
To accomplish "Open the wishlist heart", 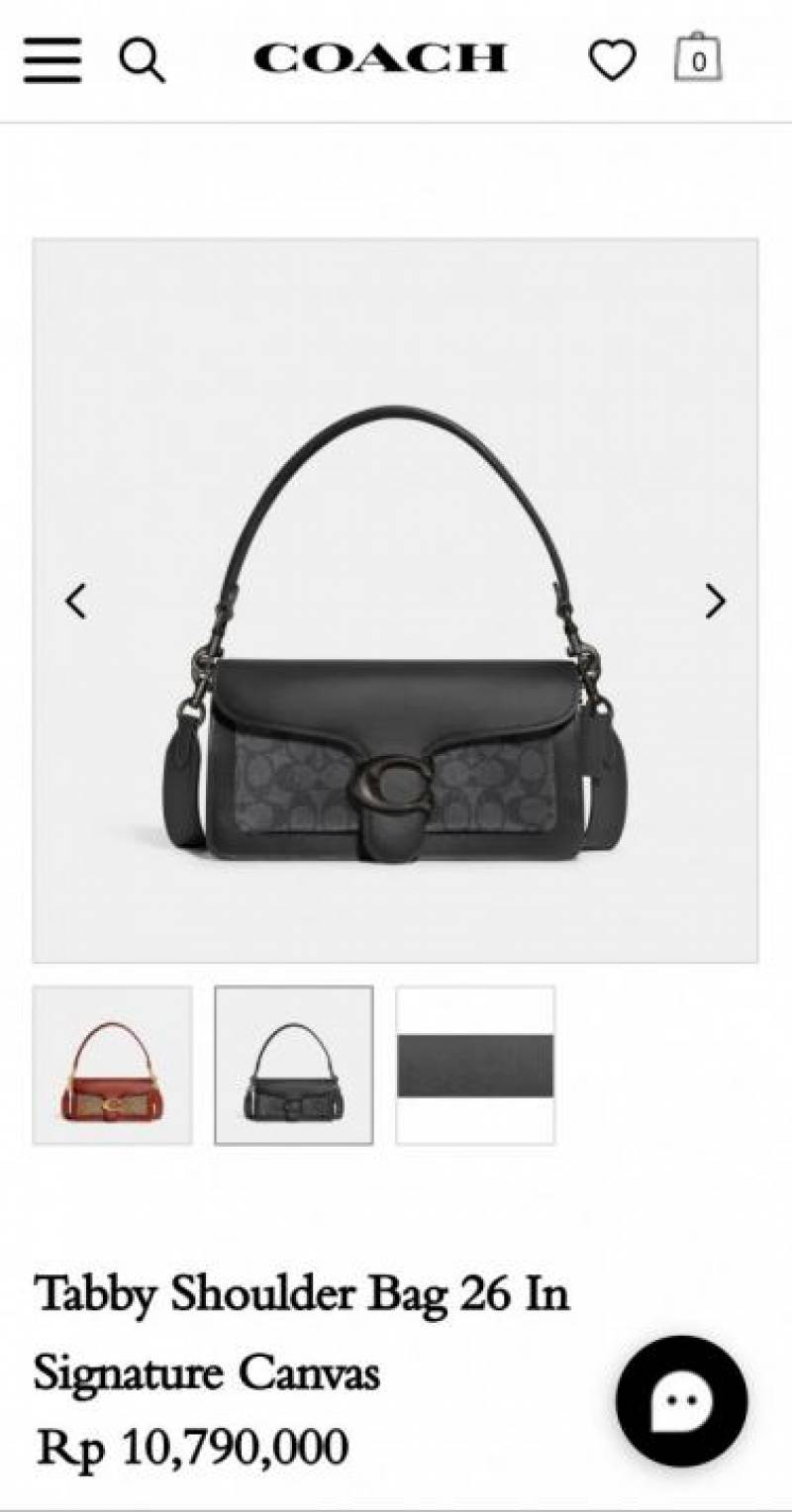I will point(613,61).
